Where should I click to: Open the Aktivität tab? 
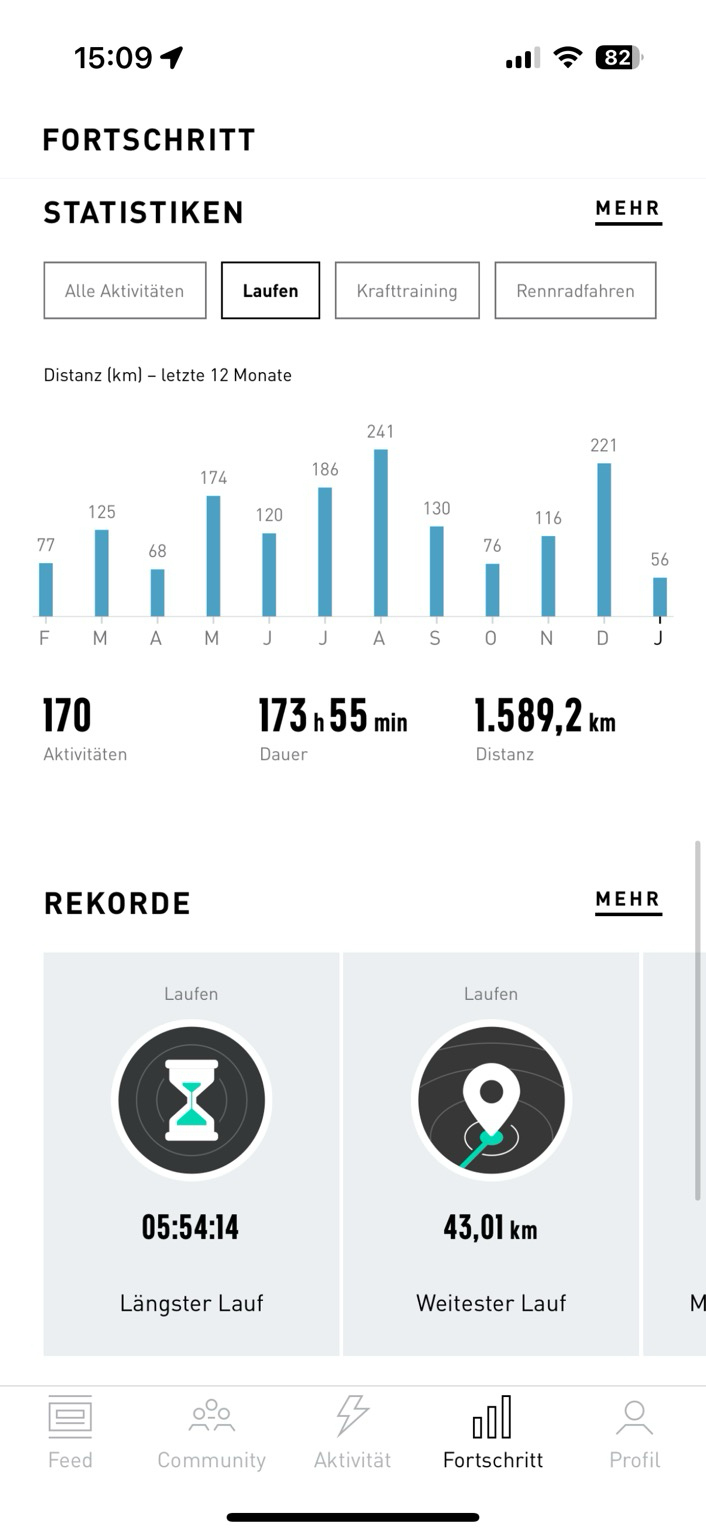pos(352,1433)
